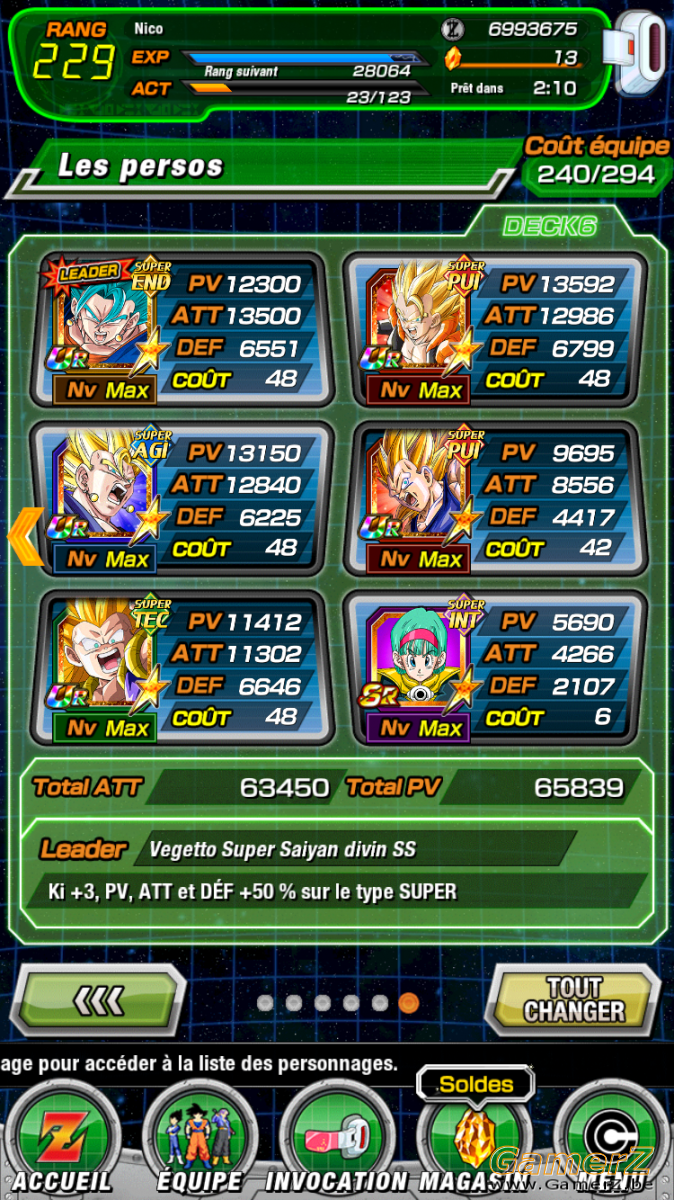Viewport: 674px width, 1200px height.
Task: Open the Invocation tab
Action: [335, 1140]
